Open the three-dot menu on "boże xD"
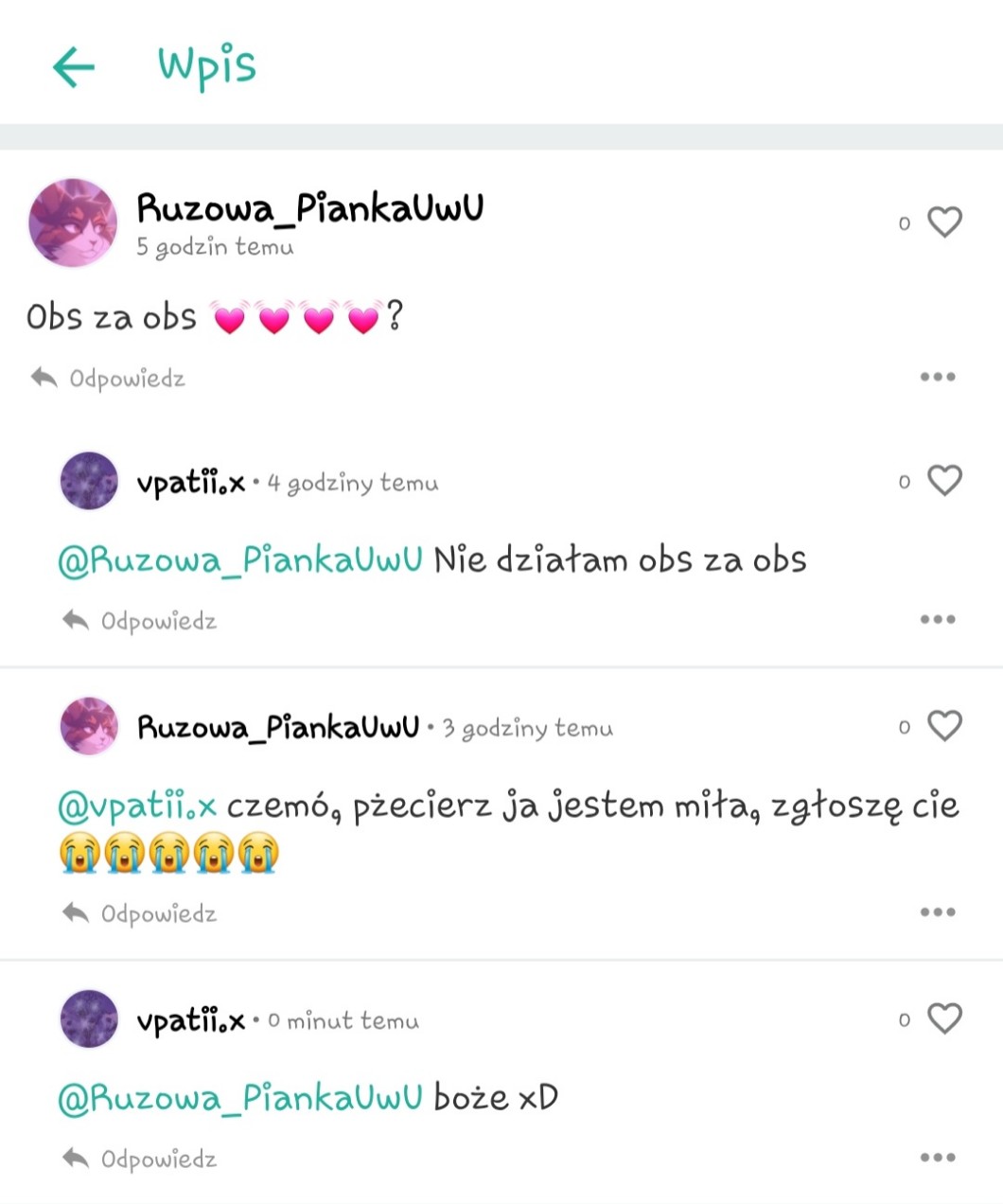The image size is (1003, 1204). click(937, 1158)
